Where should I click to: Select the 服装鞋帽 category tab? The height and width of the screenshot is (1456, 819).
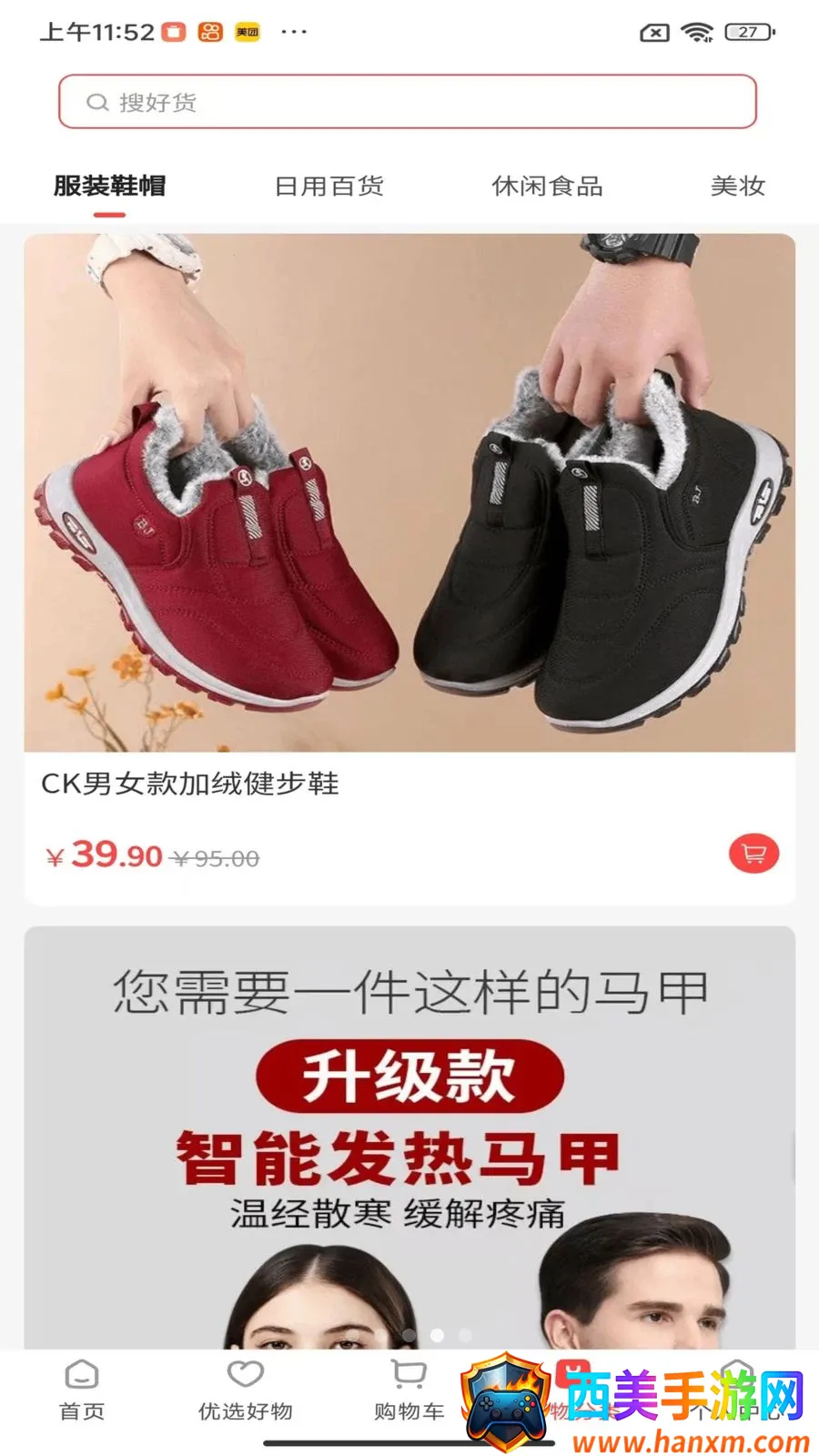click(109, 186)
